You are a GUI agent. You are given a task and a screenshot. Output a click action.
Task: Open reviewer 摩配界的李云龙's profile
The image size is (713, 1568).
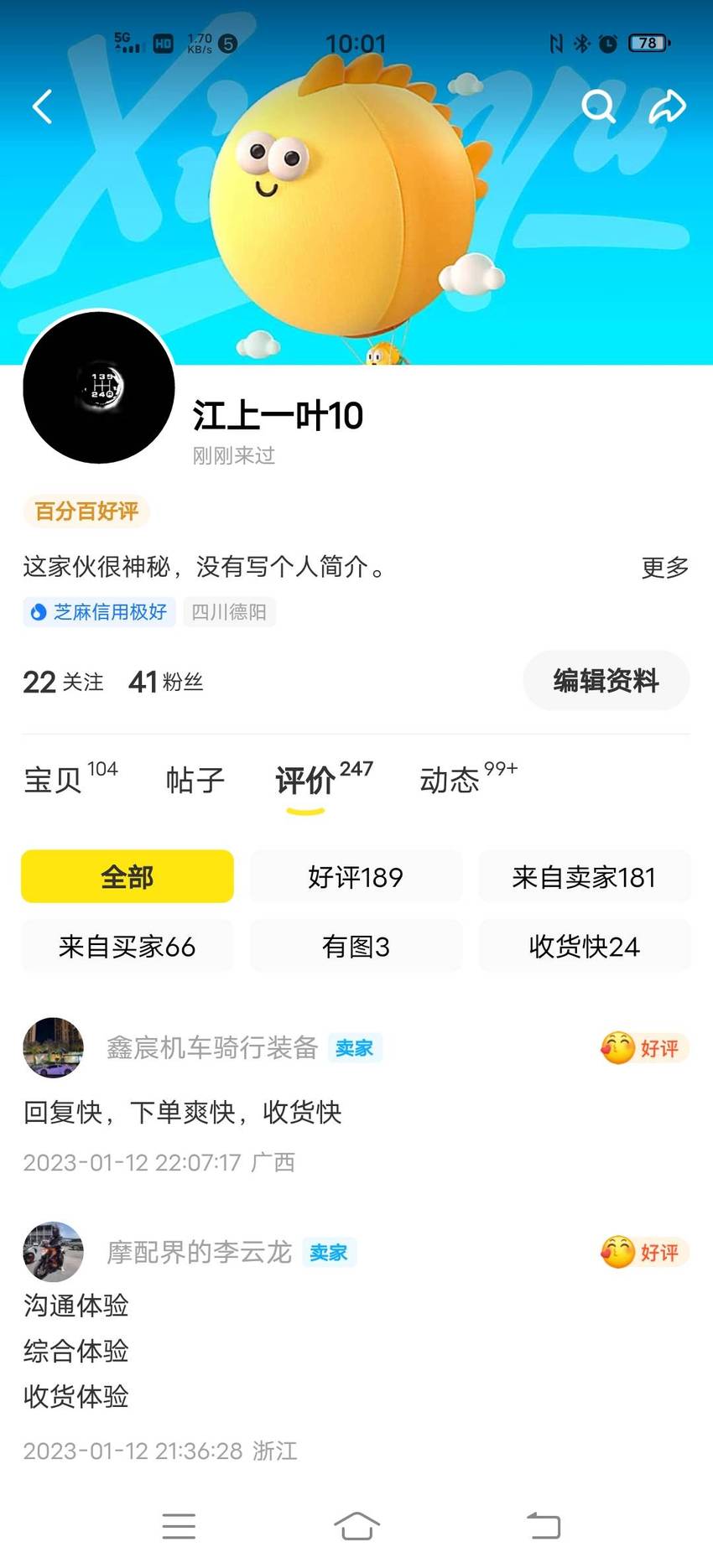pos(199,1252)
